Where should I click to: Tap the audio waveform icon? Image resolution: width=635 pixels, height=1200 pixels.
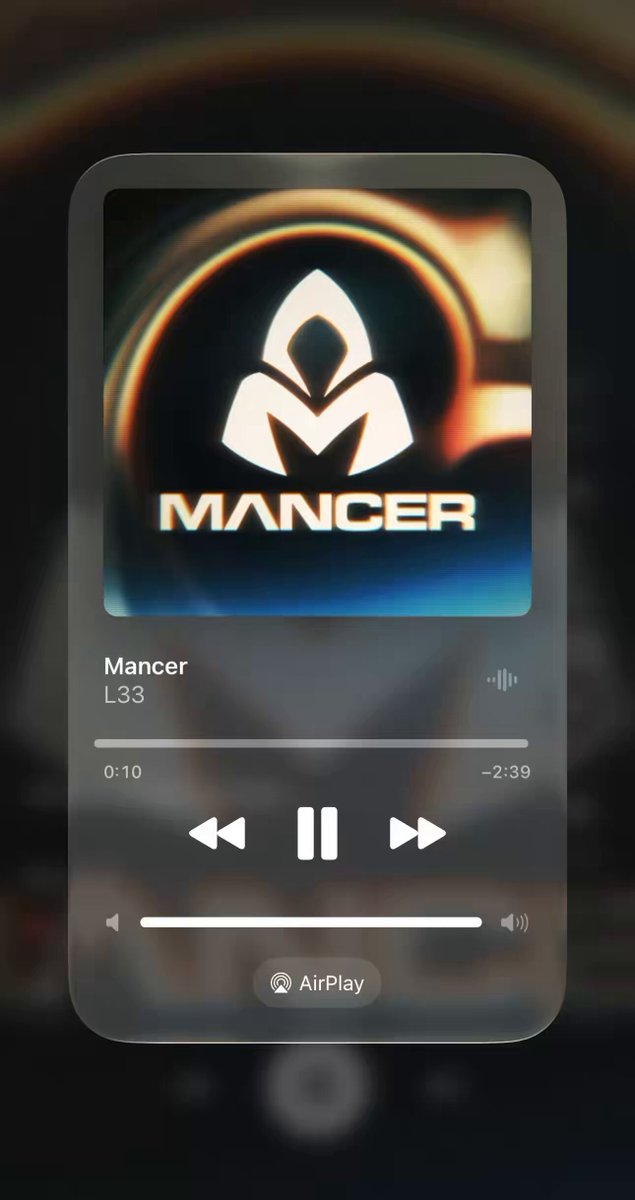tap(502, 681)
